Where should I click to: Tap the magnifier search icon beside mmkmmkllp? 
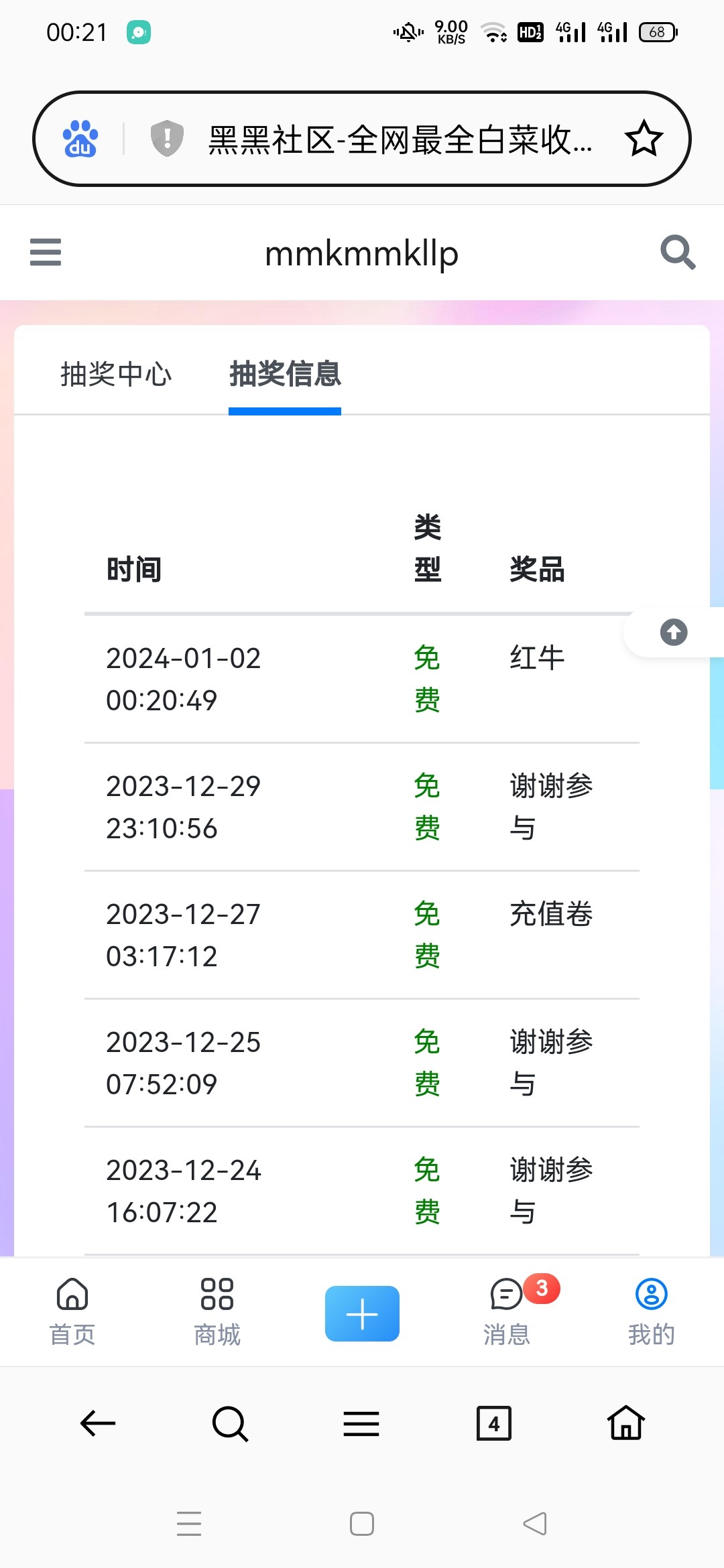coord(678,253)
